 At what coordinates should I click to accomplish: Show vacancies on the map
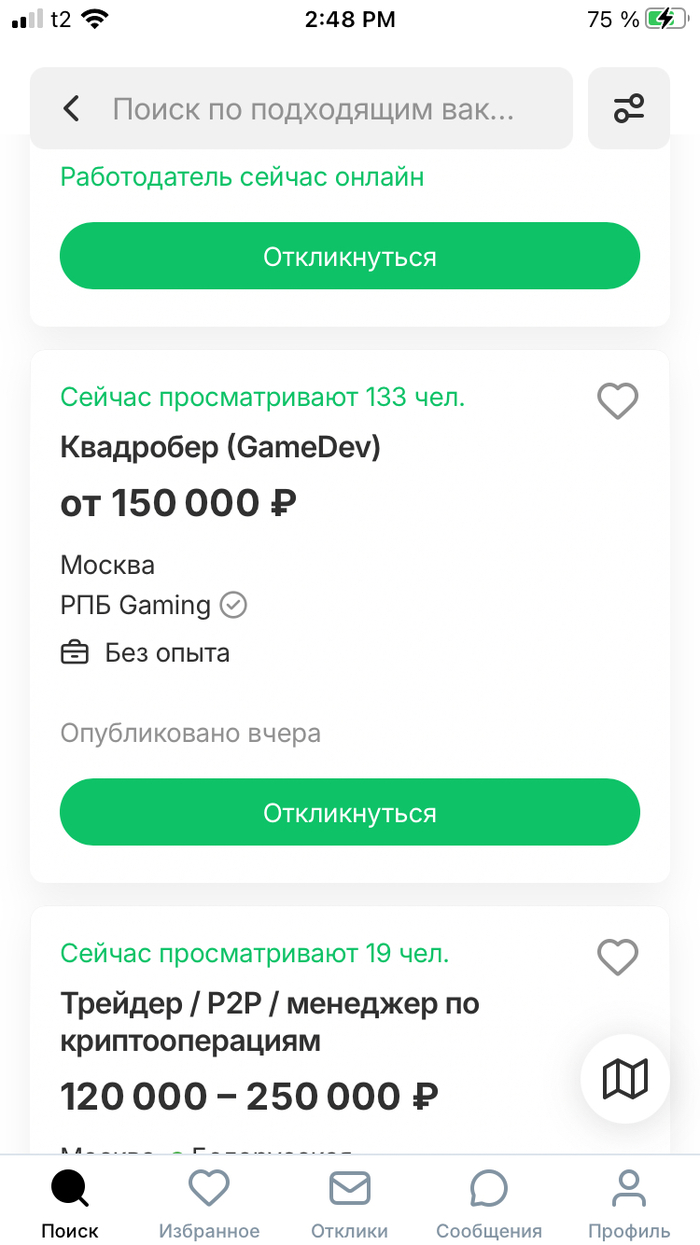(x=625, y=1078)
